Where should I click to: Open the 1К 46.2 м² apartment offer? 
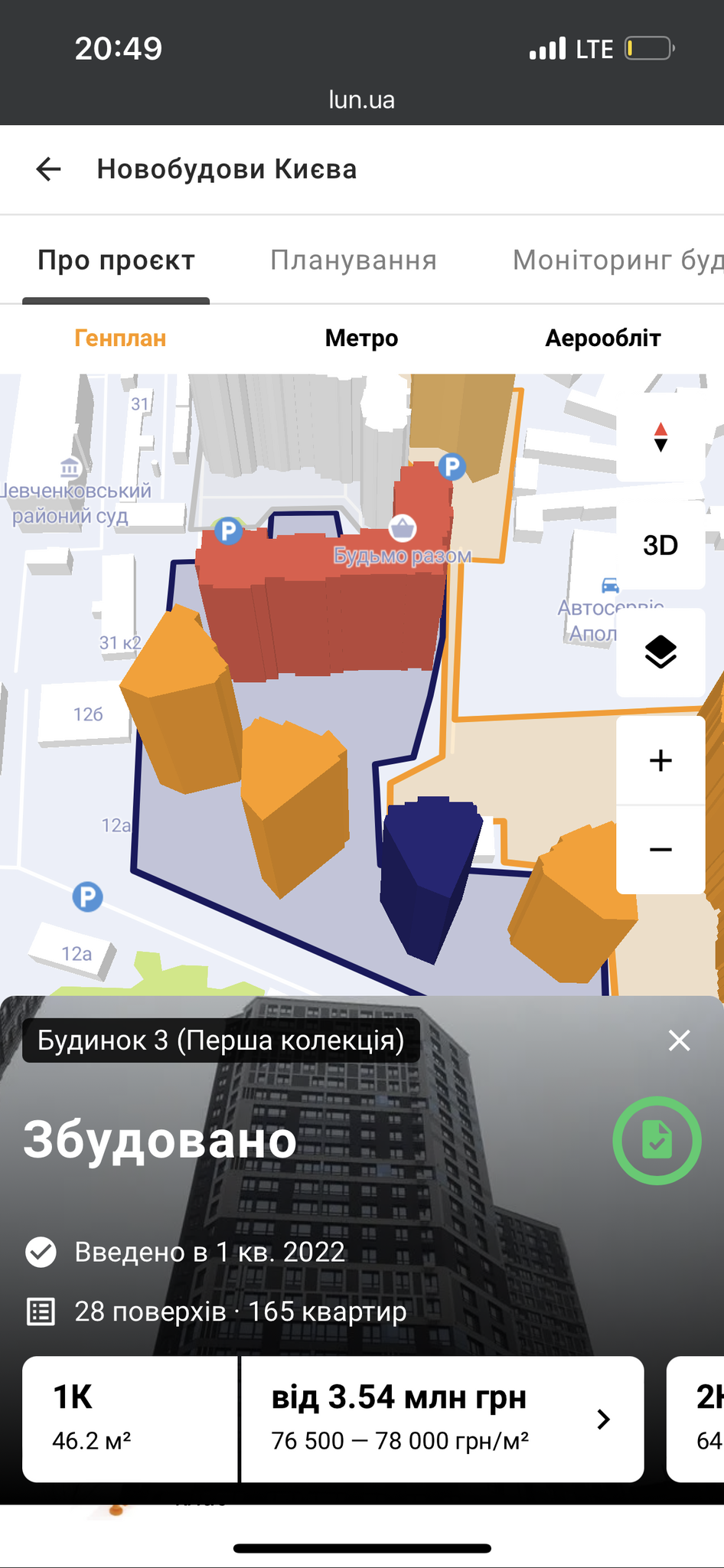(x=333, y=1419)
